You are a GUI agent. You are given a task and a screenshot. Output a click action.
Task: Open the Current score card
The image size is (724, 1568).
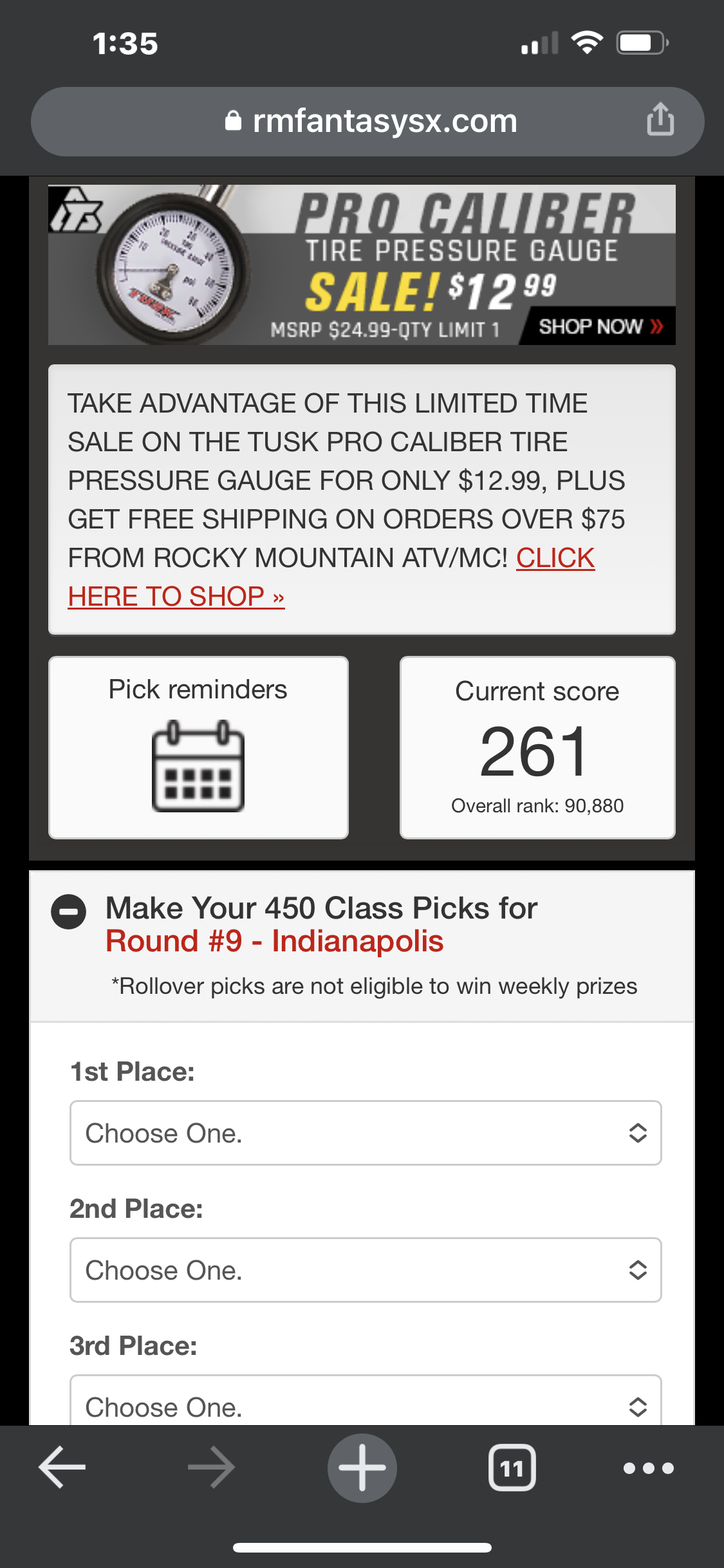(537, 747)
